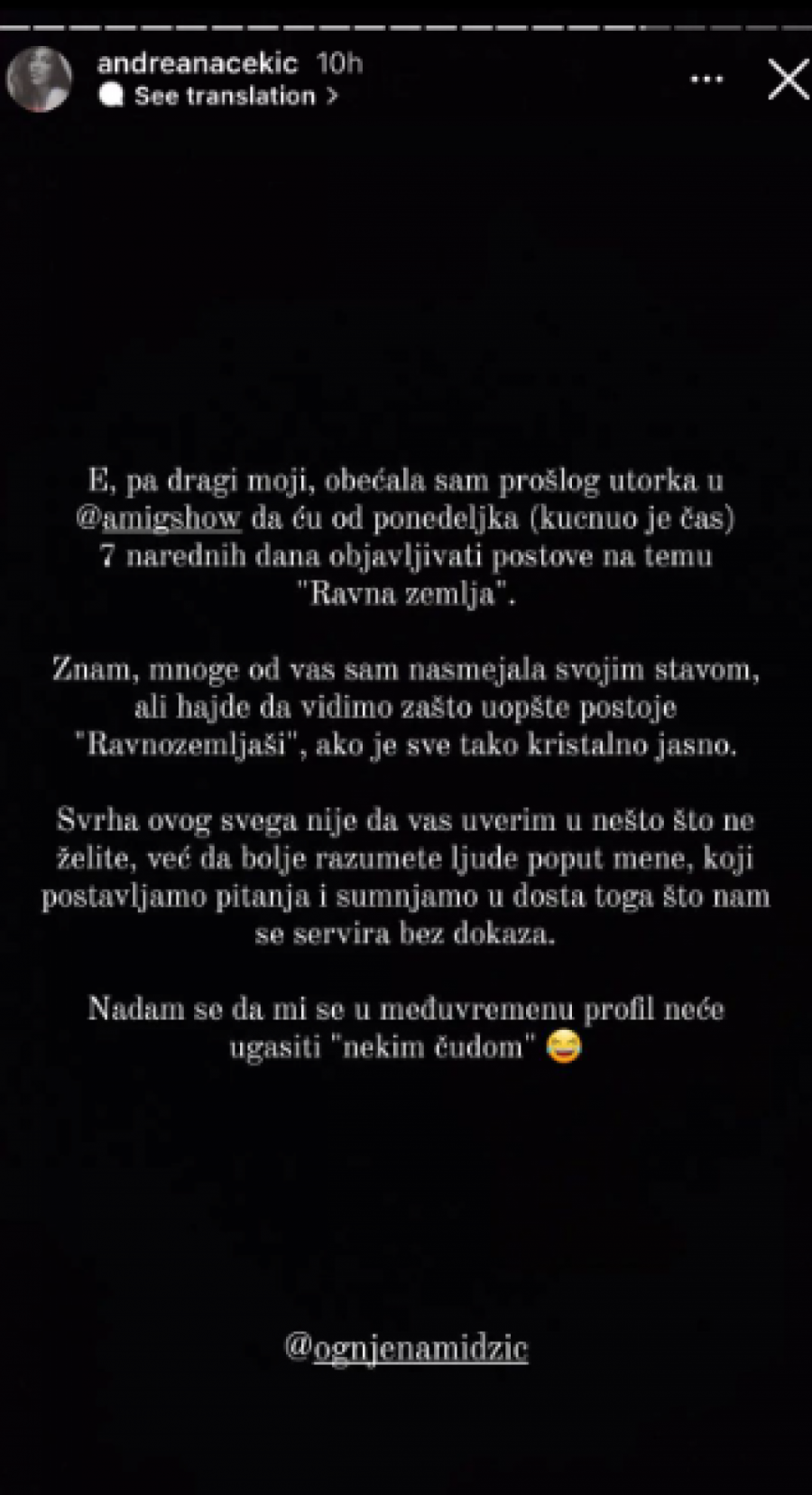Close the story viewer
The image size is (812, 1495).
(x=787, y=79)
